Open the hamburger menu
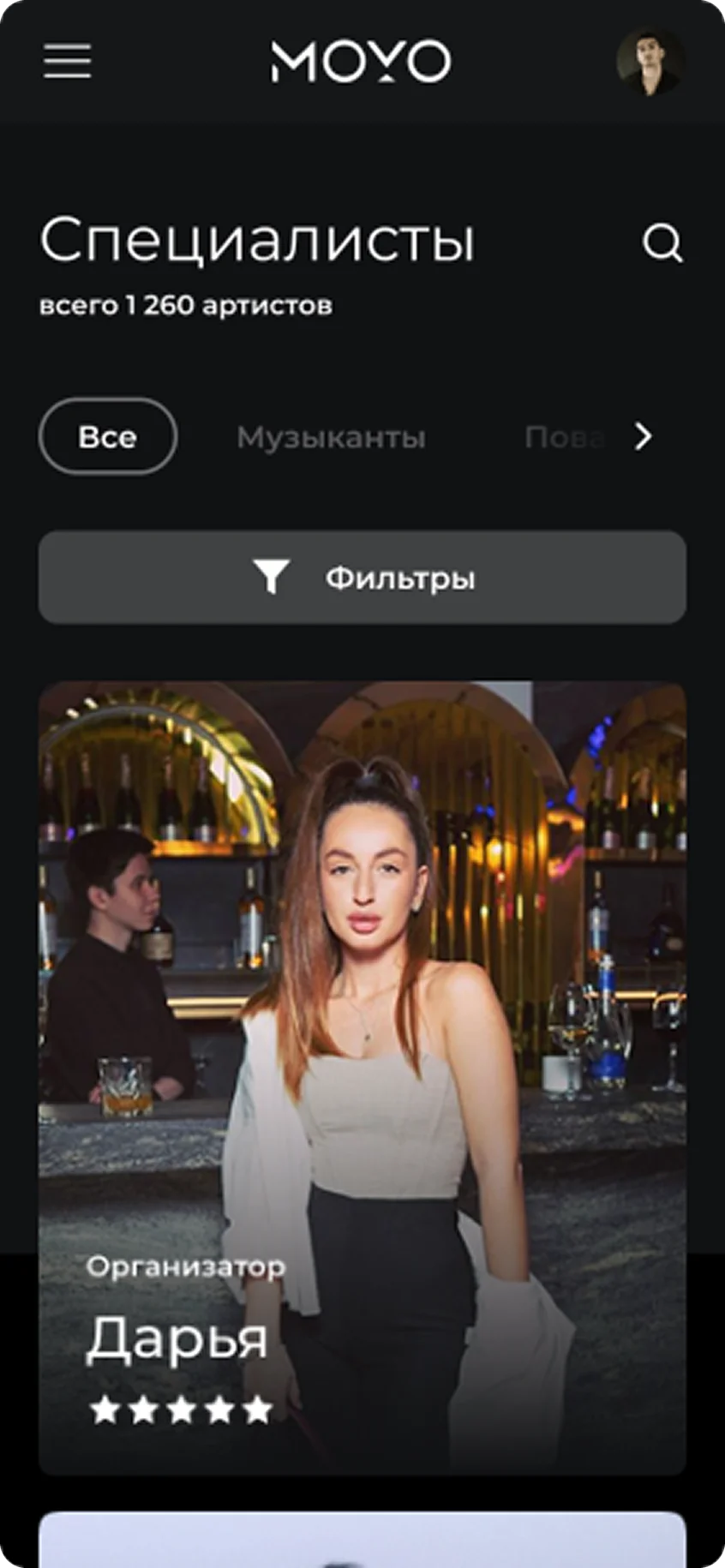The height and width of the screenshot is (1568, 725). click(x=68, y=62)
